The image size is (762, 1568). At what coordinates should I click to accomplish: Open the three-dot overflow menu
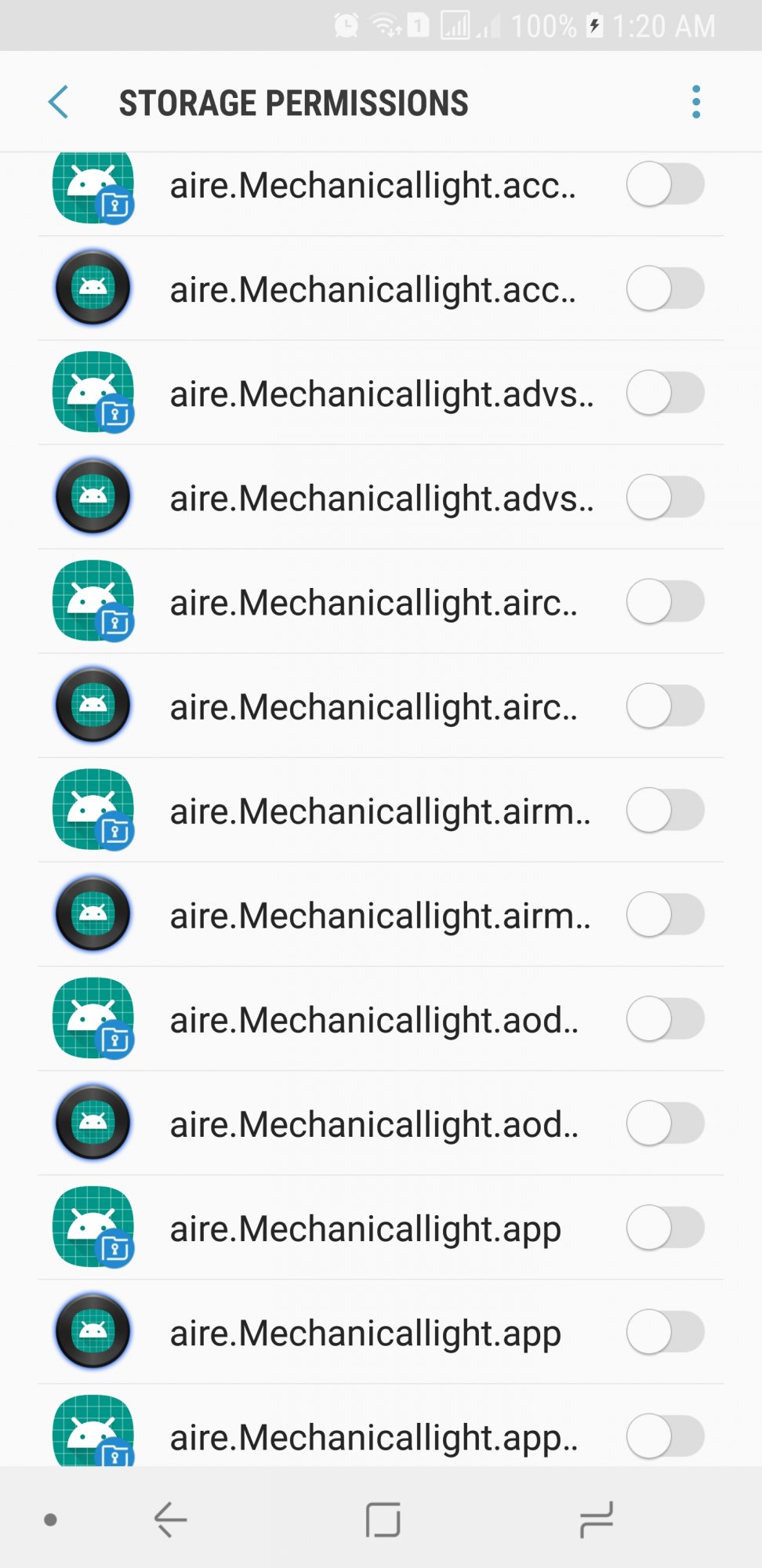695,103
